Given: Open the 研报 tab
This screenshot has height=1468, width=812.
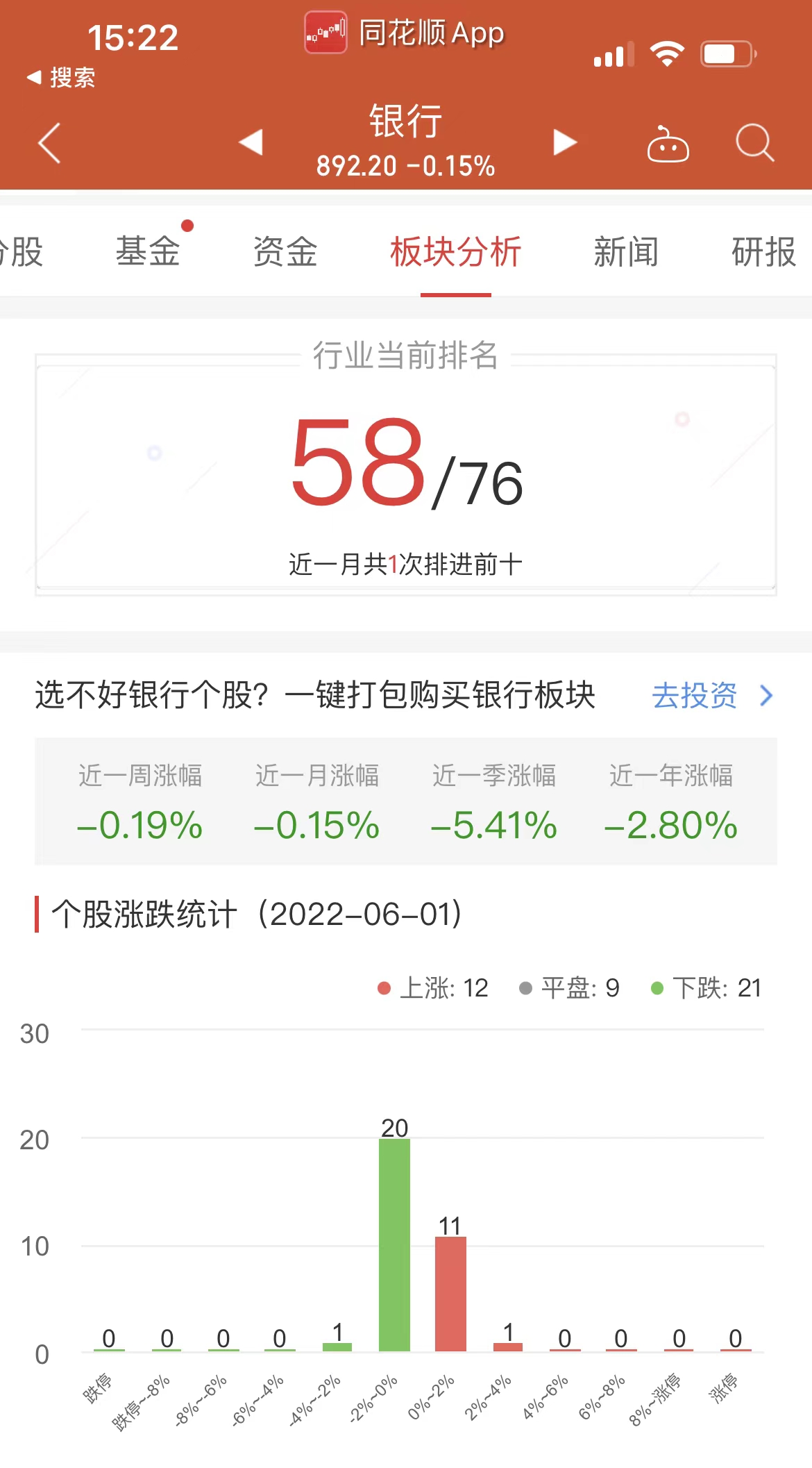Looking at the screenshot, I should tap(763, 251).
